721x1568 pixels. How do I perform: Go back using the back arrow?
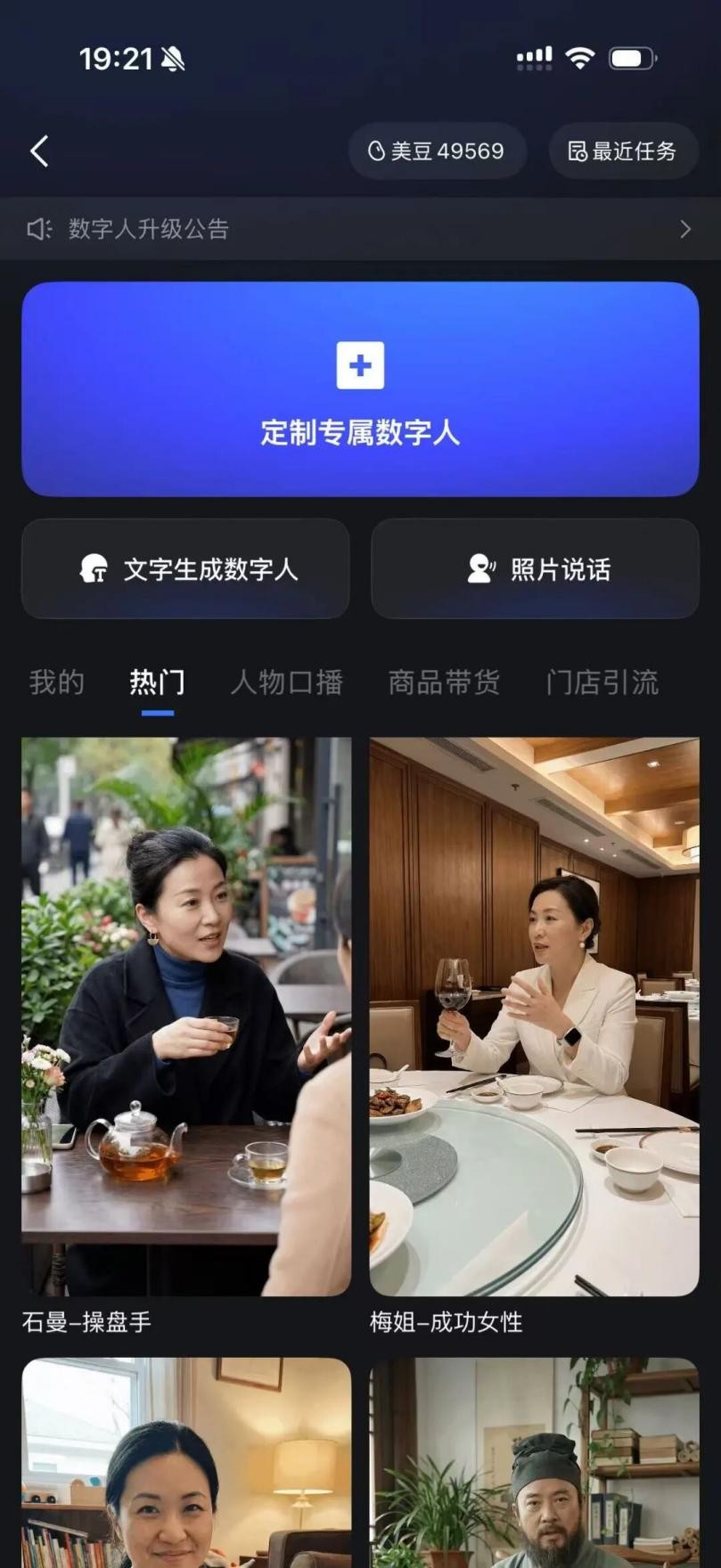click(39, 151)
